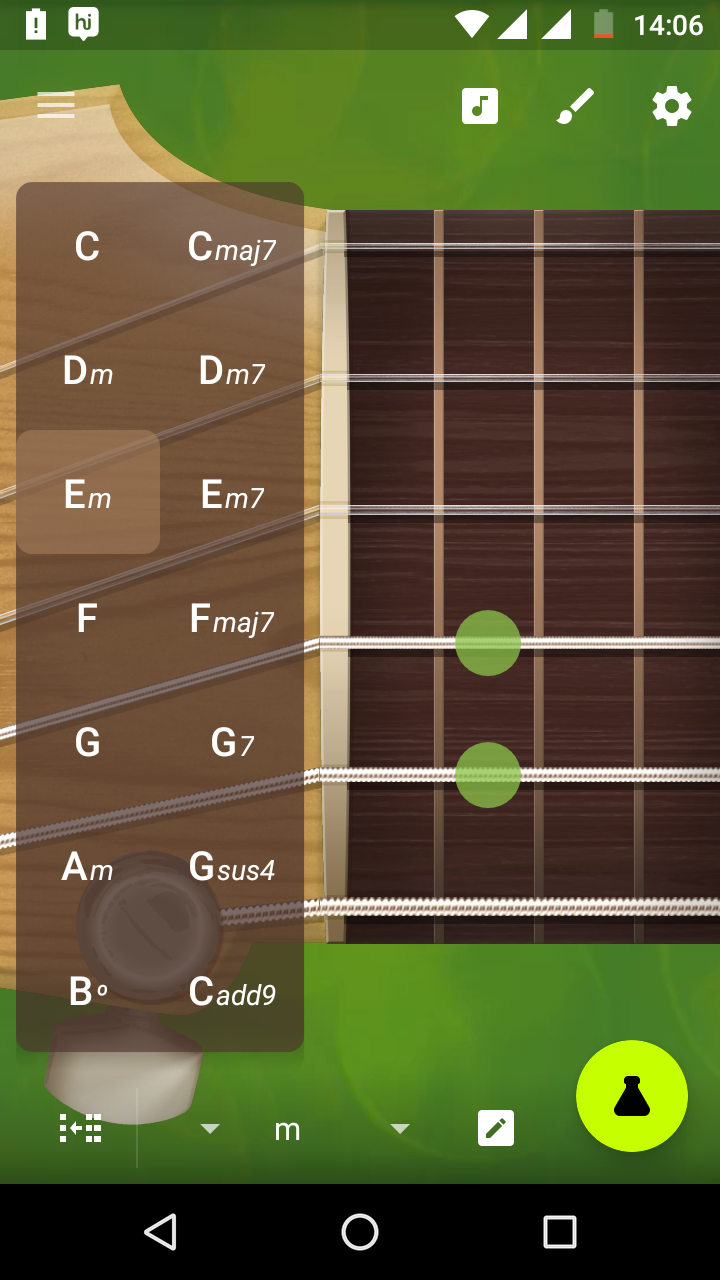Select the Cmaj7 chord
The height and width of the screenshot is (1280, 720).
(232, 246)
